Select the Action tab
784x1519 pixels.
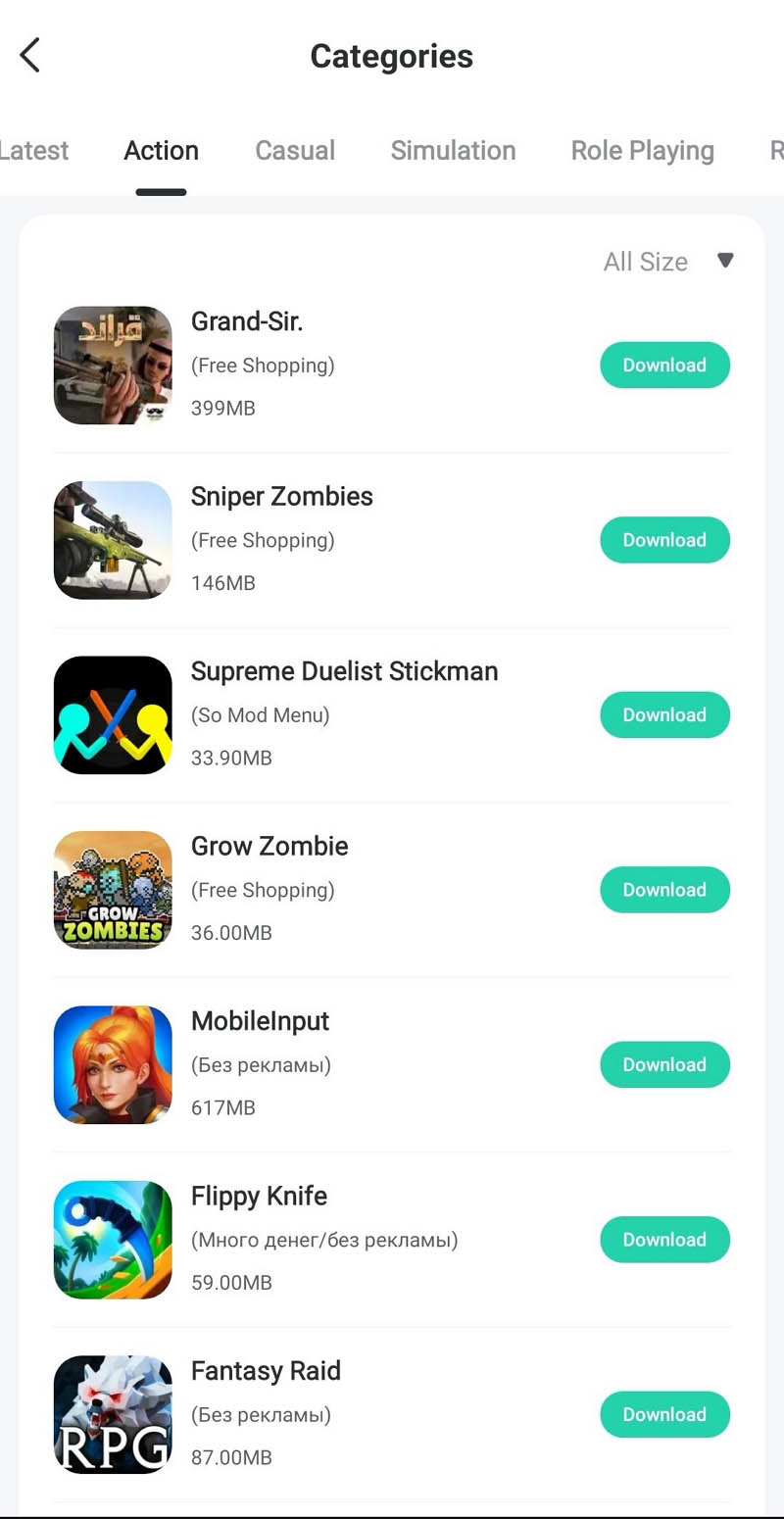[162, 151]
